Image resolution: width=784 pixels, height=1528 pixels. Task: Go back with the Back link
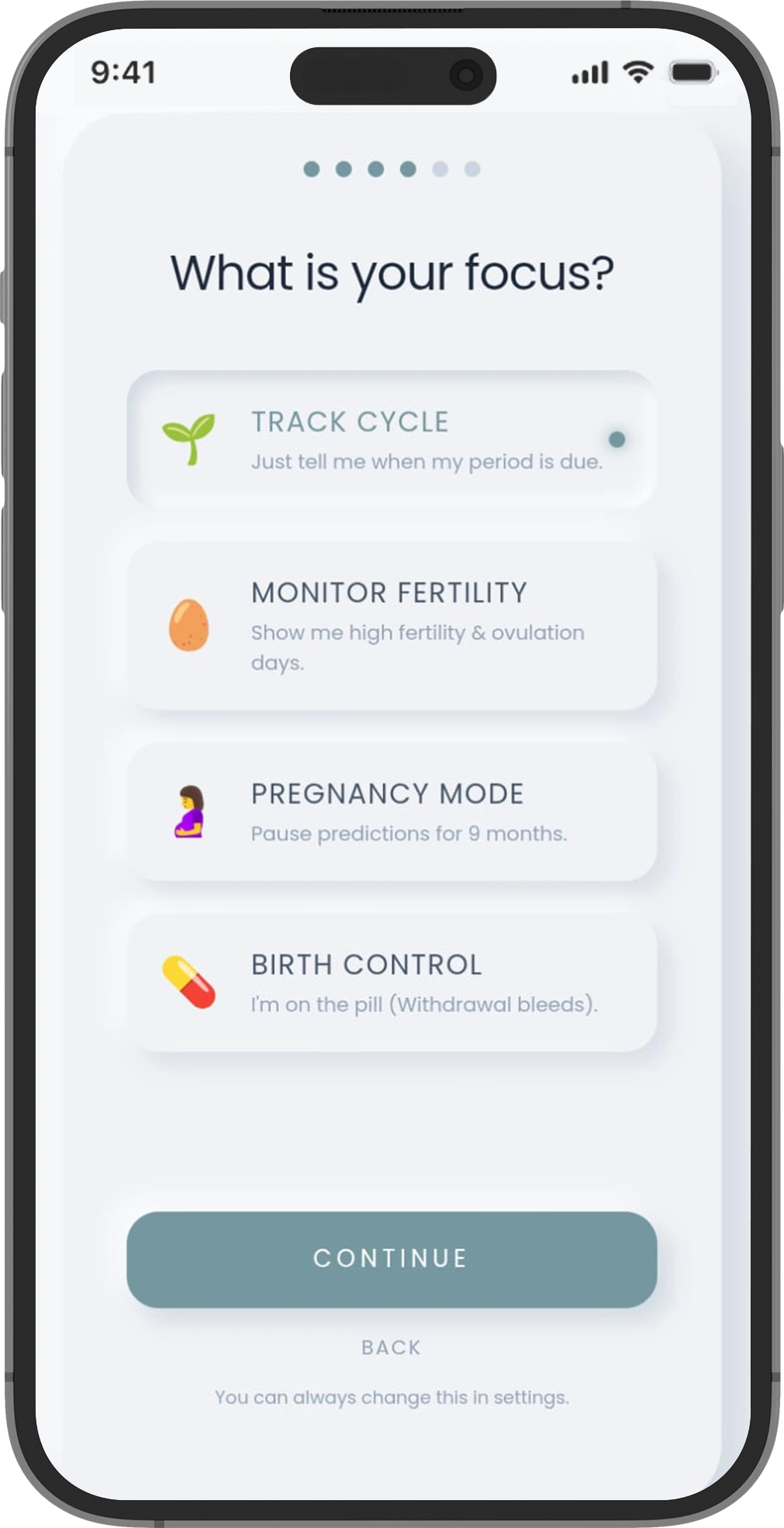[x=392, y=1347]
